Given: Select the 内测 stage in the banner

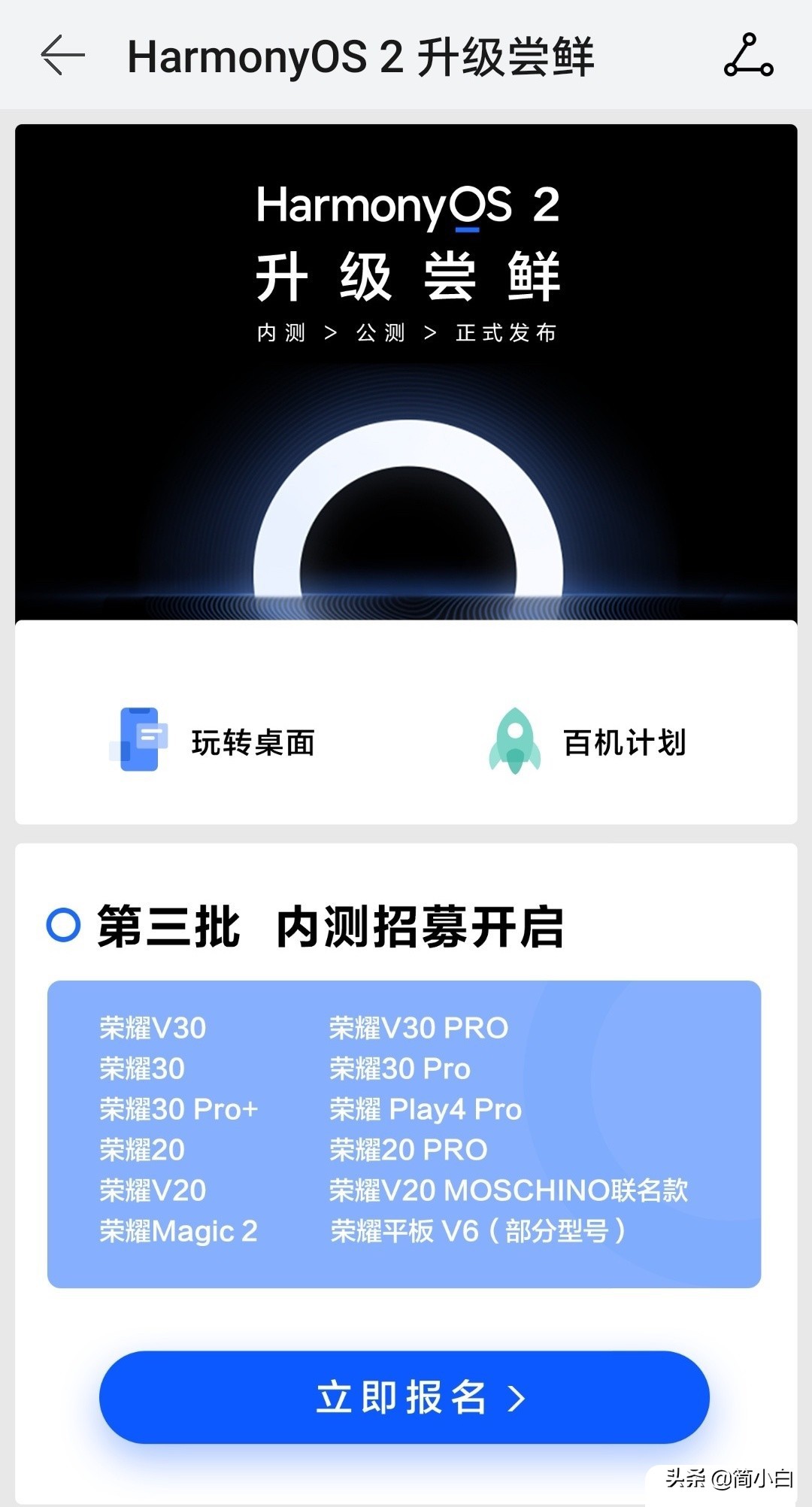Looking at the screenshot, I should [278, 331].
